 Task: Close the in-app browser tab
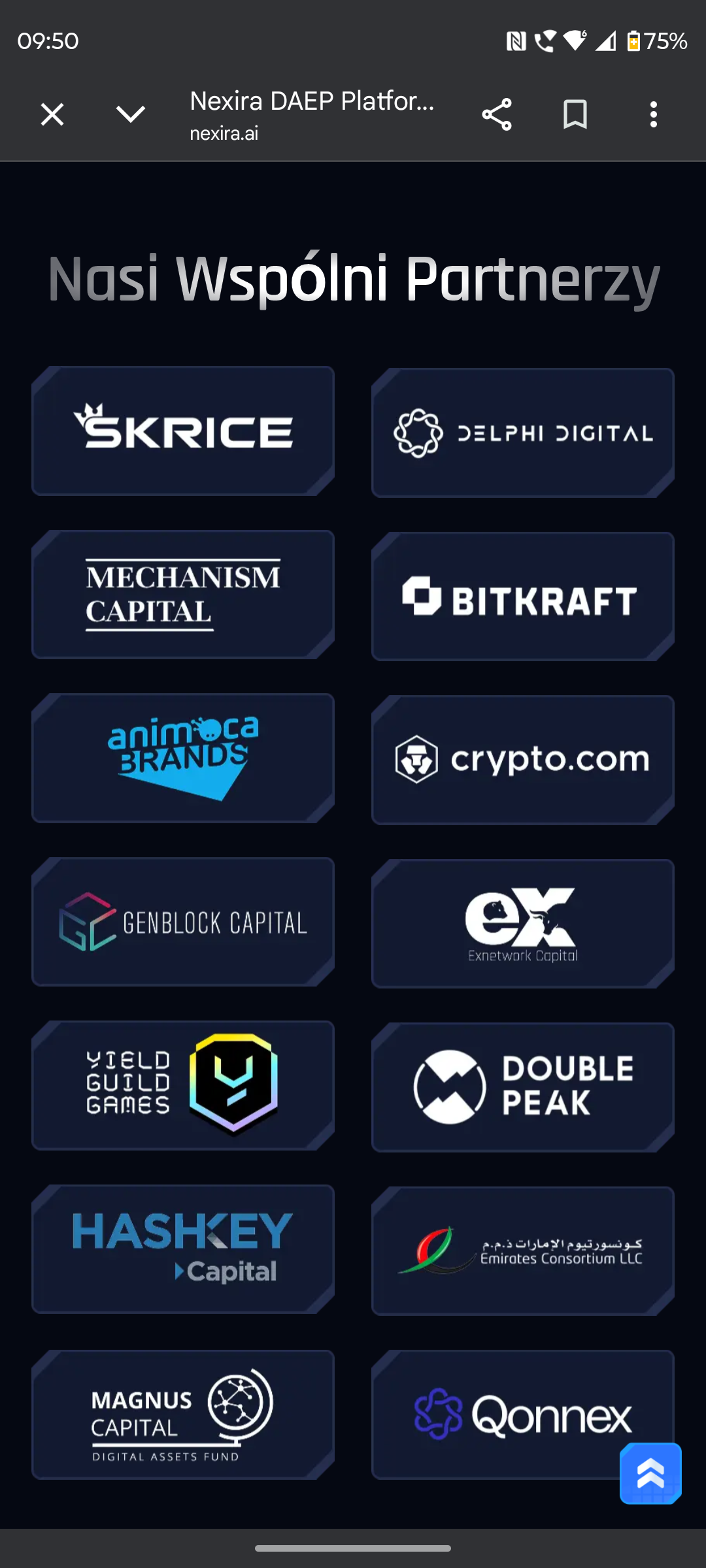click(x=52, y=115)
